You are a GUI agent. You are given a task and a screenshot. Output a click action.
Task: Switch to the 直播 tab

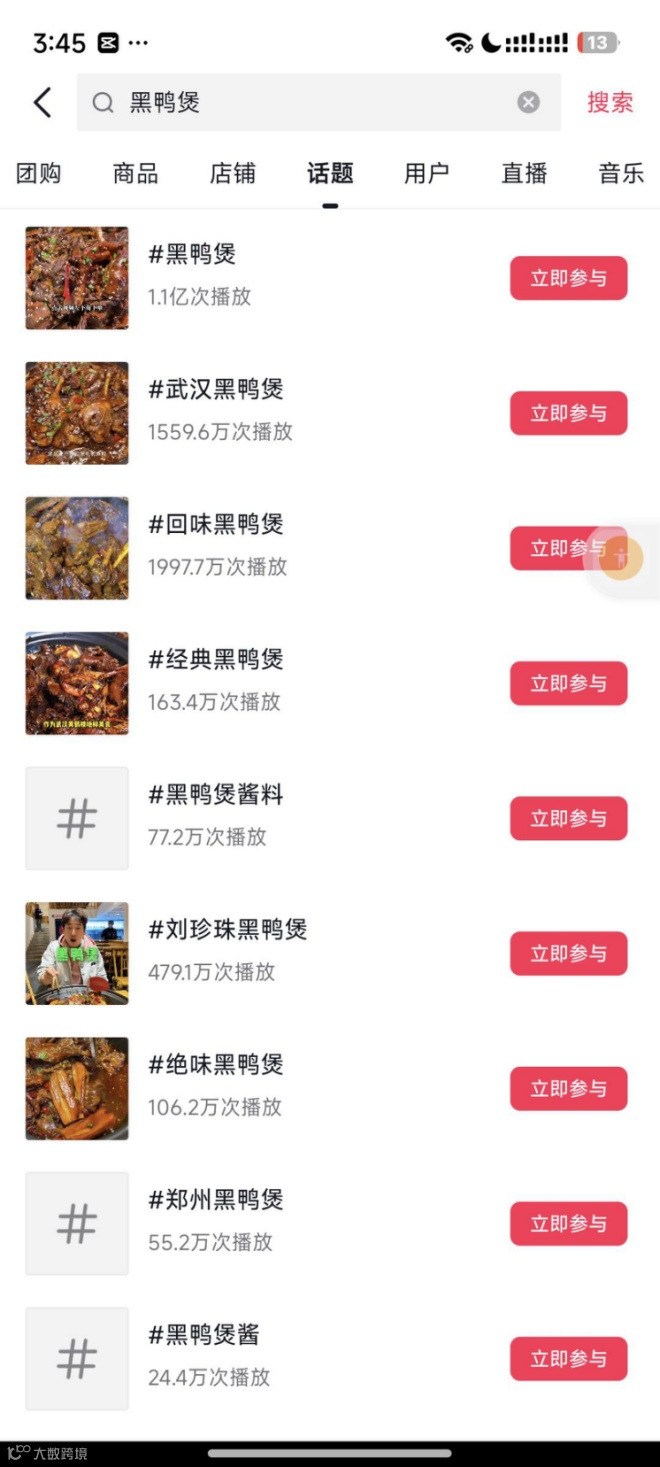tap(524, 173)
